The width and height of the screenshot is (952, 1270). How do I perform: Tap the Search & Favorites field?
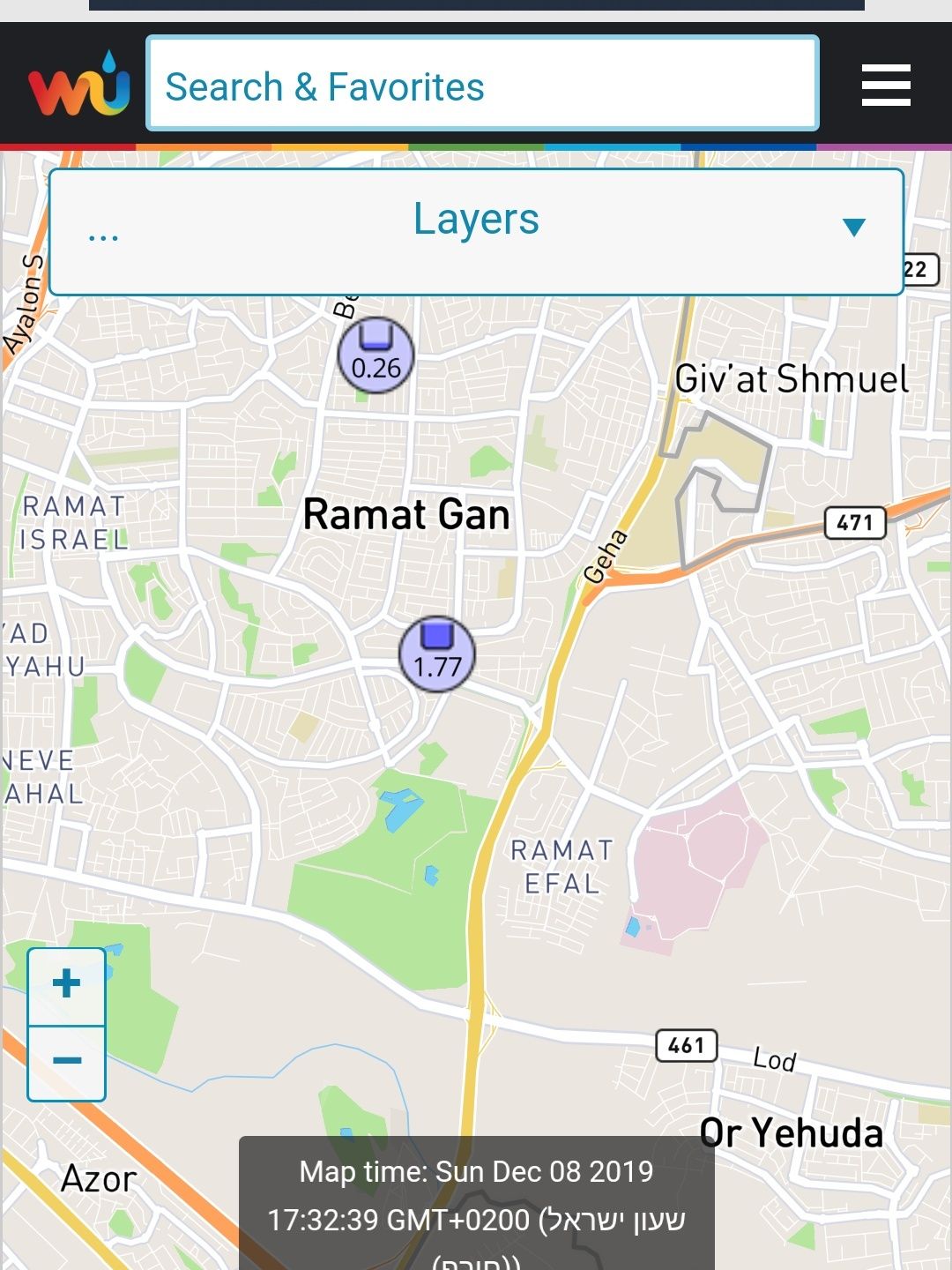(482, 85)
